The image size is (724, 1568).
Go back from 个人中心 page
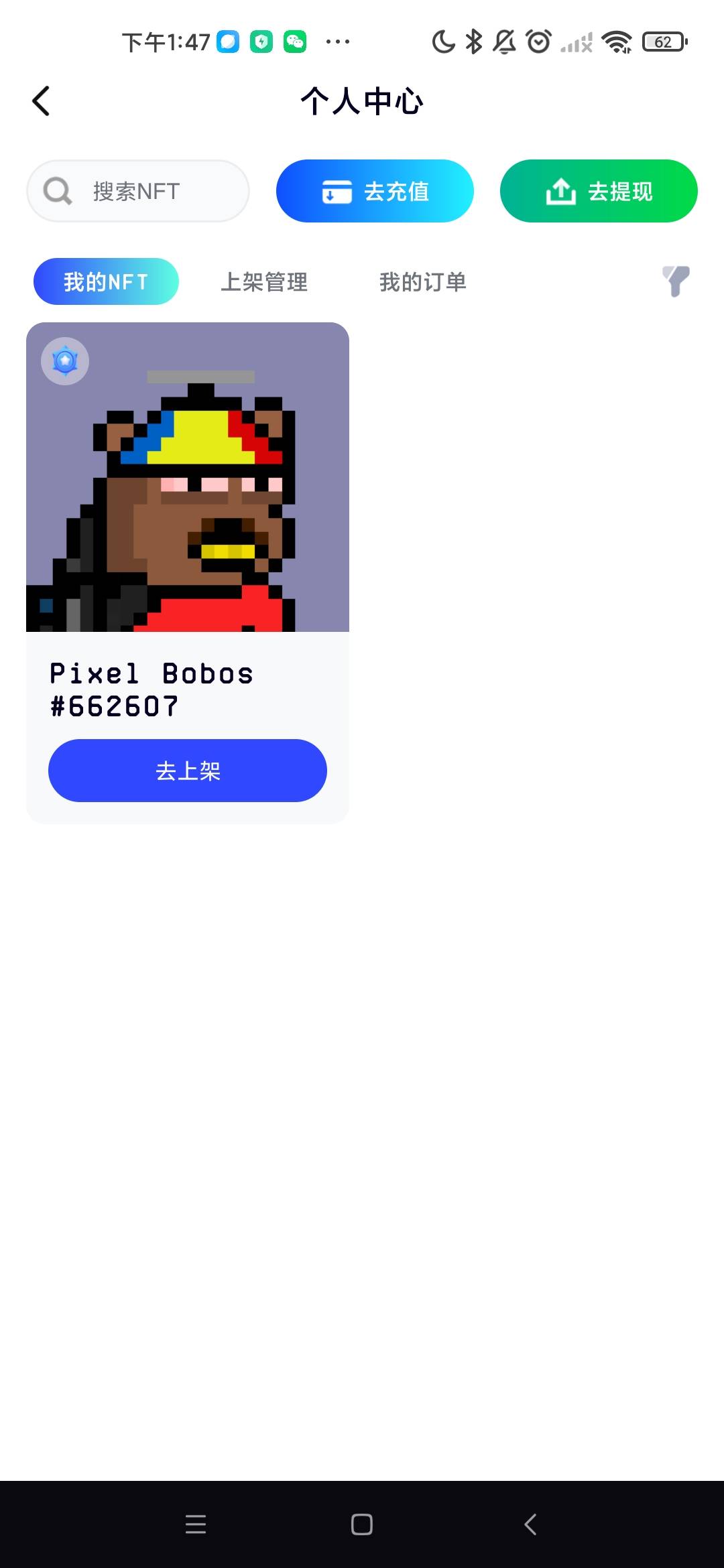point(42,101)
